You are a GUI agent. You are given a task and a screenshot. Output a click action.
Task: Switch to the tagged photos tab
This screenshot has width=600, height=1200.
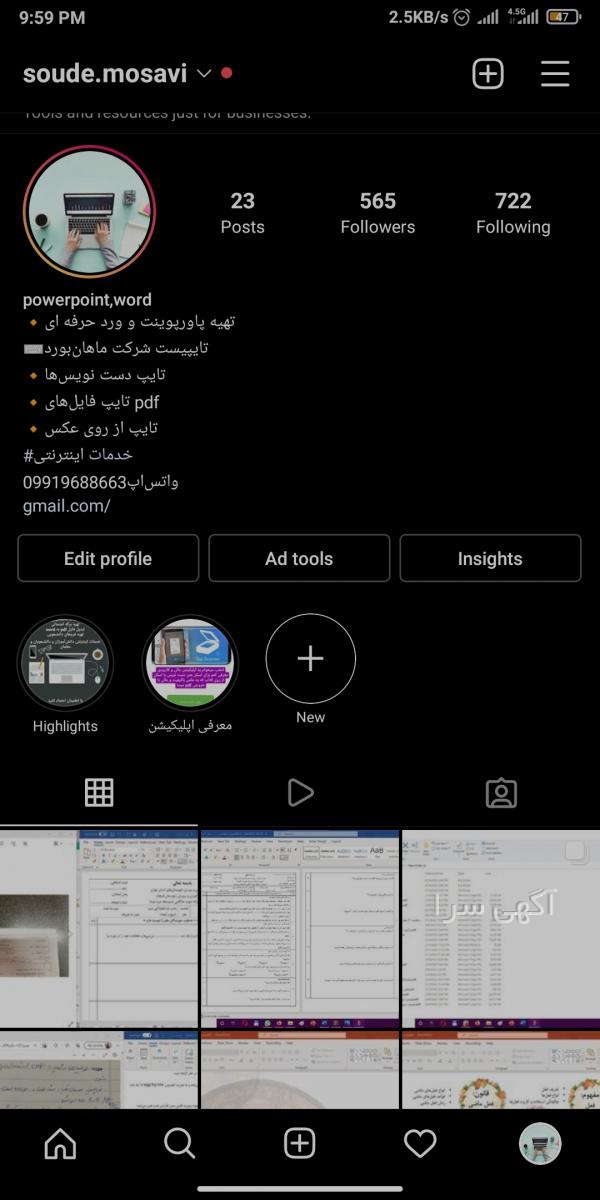point(501,793)
